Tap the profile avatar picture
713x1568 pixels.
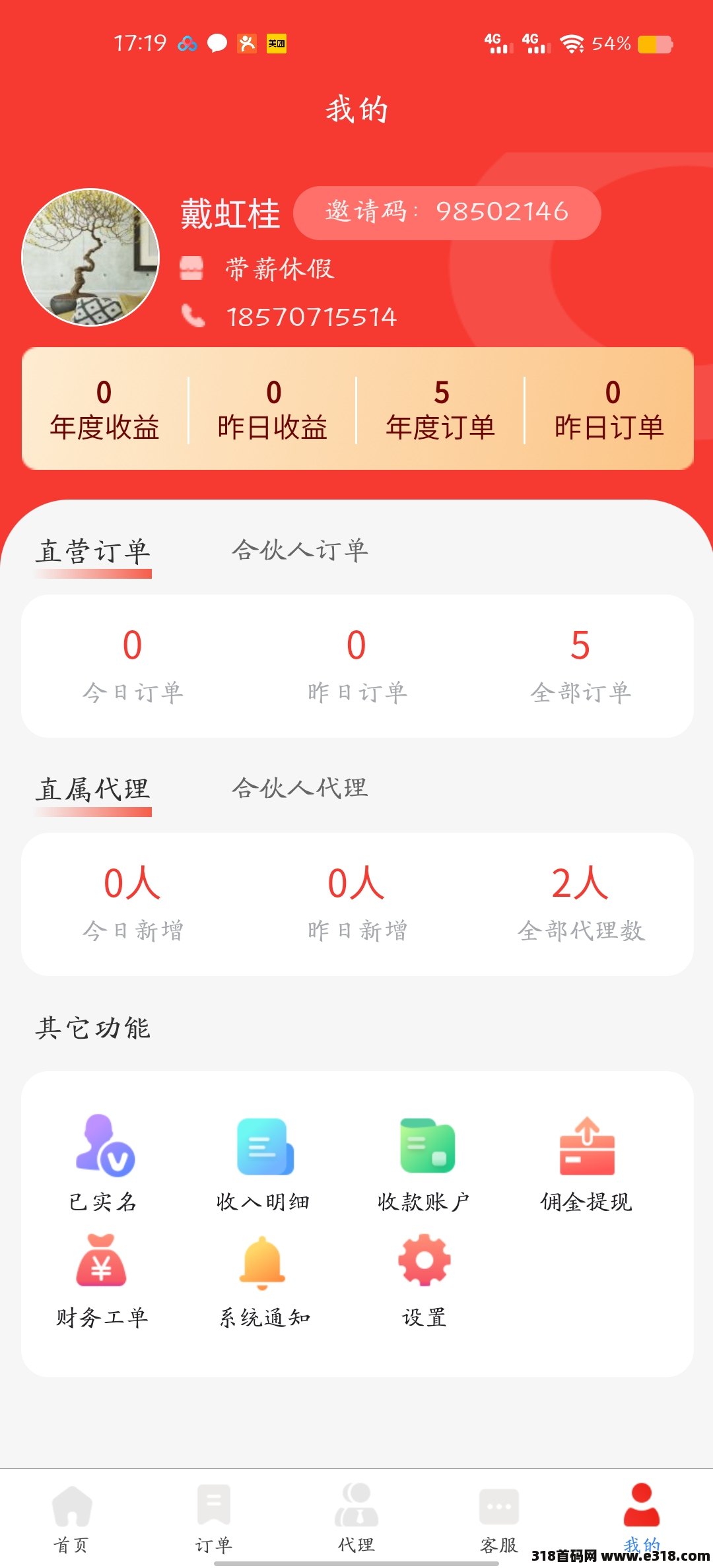click(x=90, y=257)
